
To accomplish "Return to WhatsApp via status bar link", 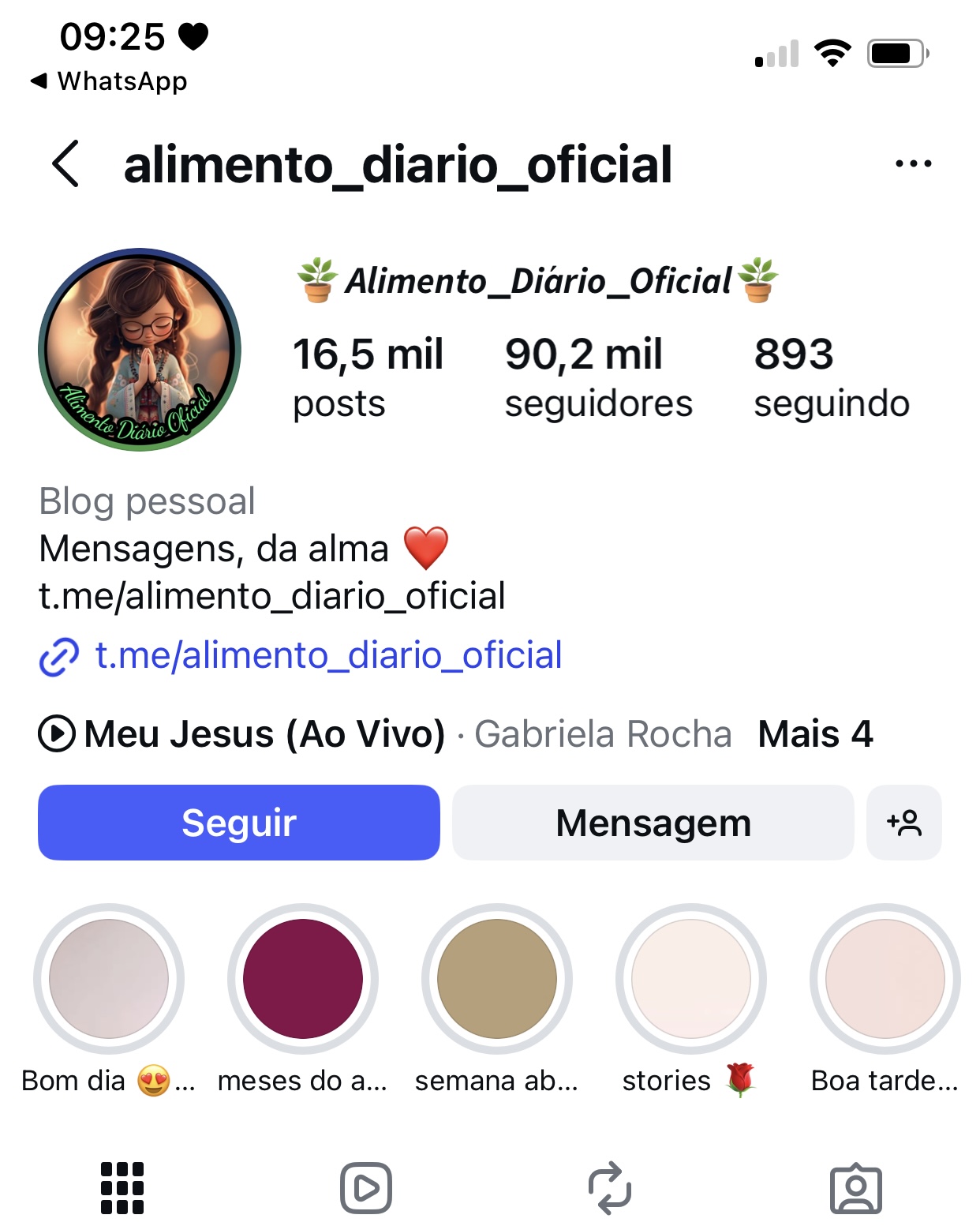I will click(x=110, y=81).
